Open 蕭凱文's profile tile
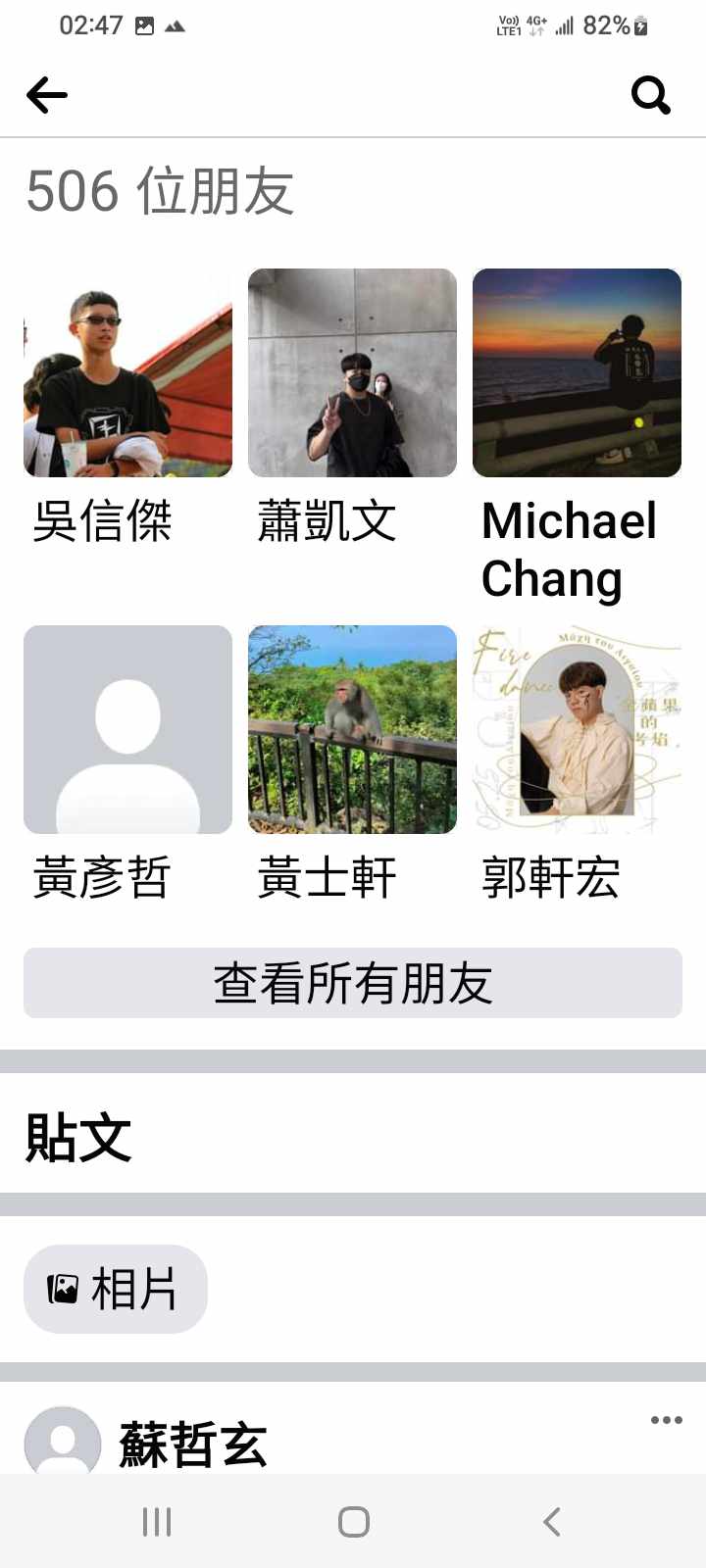The image size is (706, 1568). click(352, 373)
